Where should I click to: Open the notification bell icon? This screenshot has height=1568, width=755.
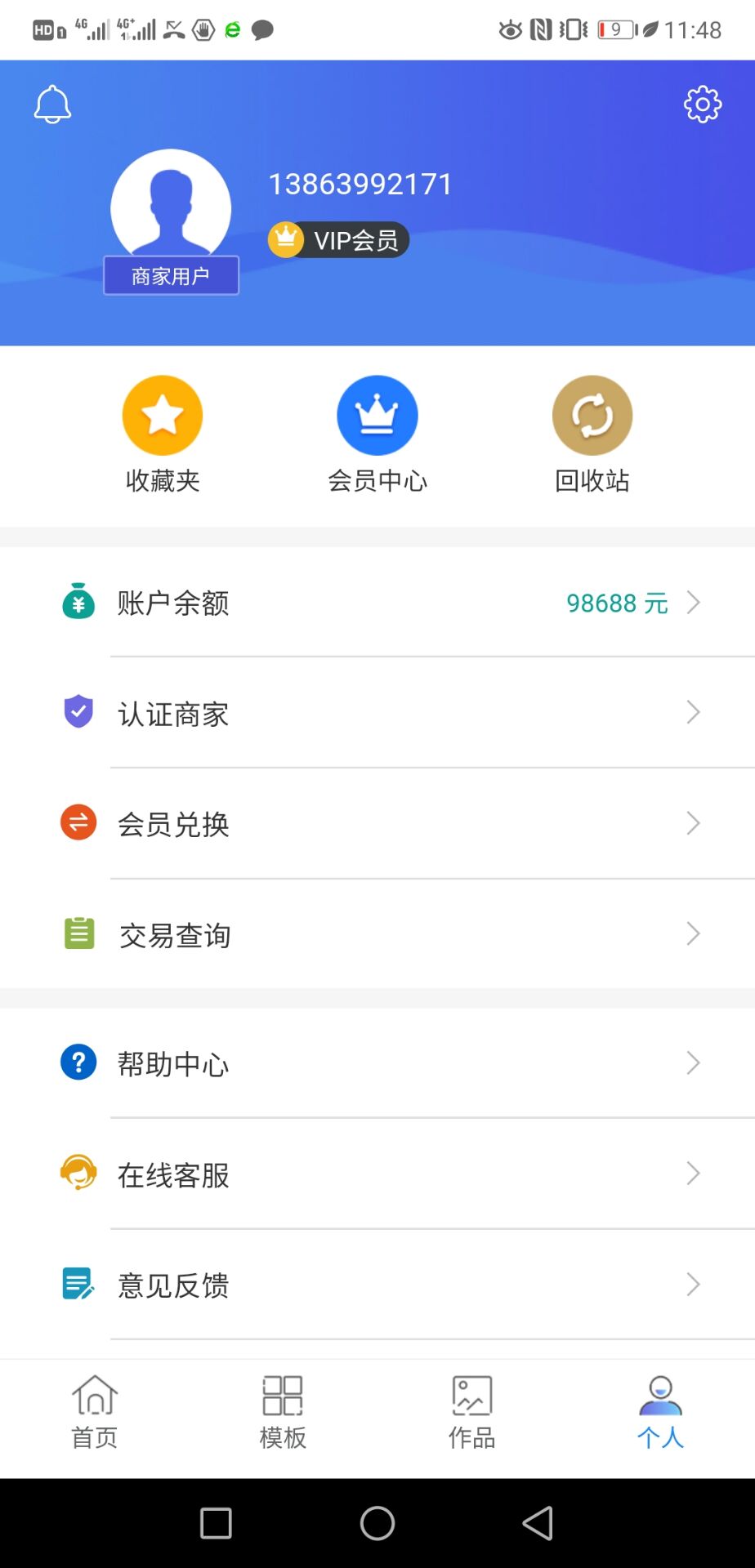click(x=52, y=104)
